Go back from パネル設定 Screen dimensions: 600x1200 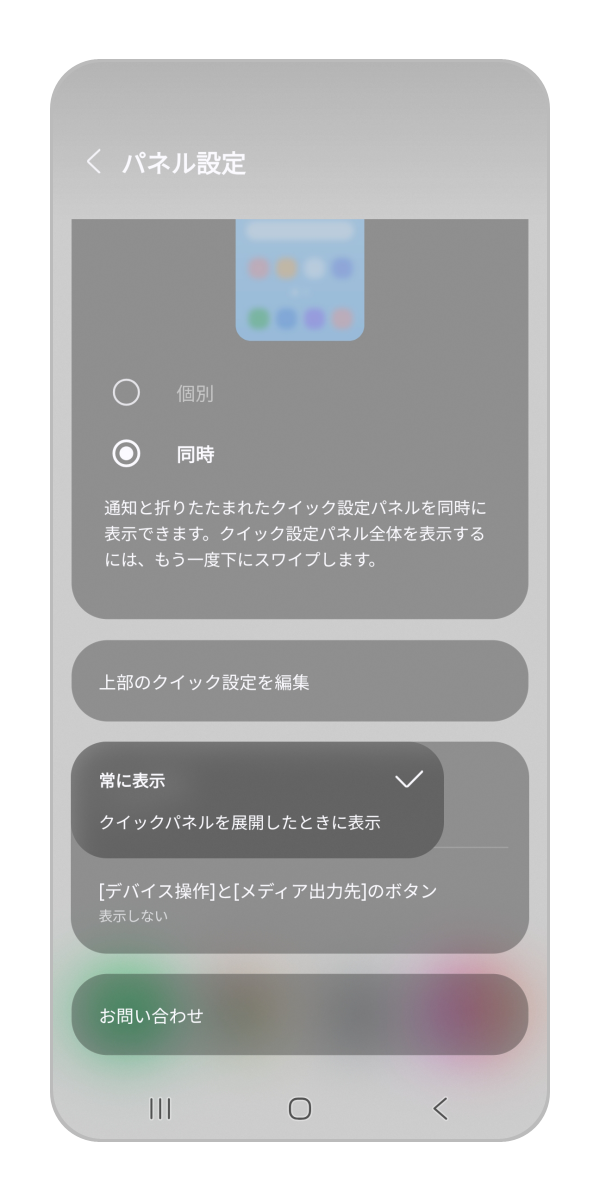(x=94, y=162)
